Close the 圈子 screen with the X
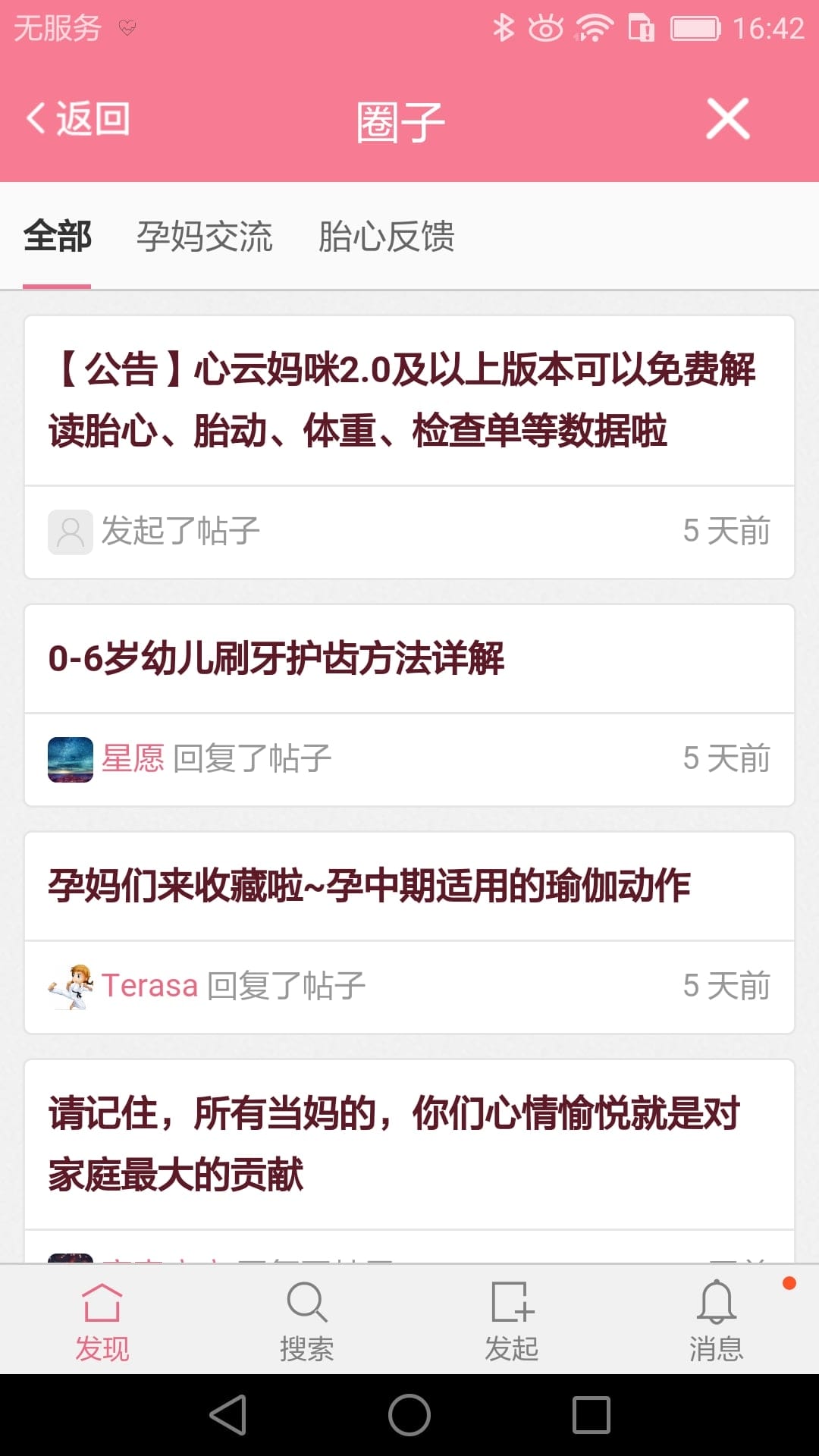The image size is (819, 1456). (x=728, y=119)
